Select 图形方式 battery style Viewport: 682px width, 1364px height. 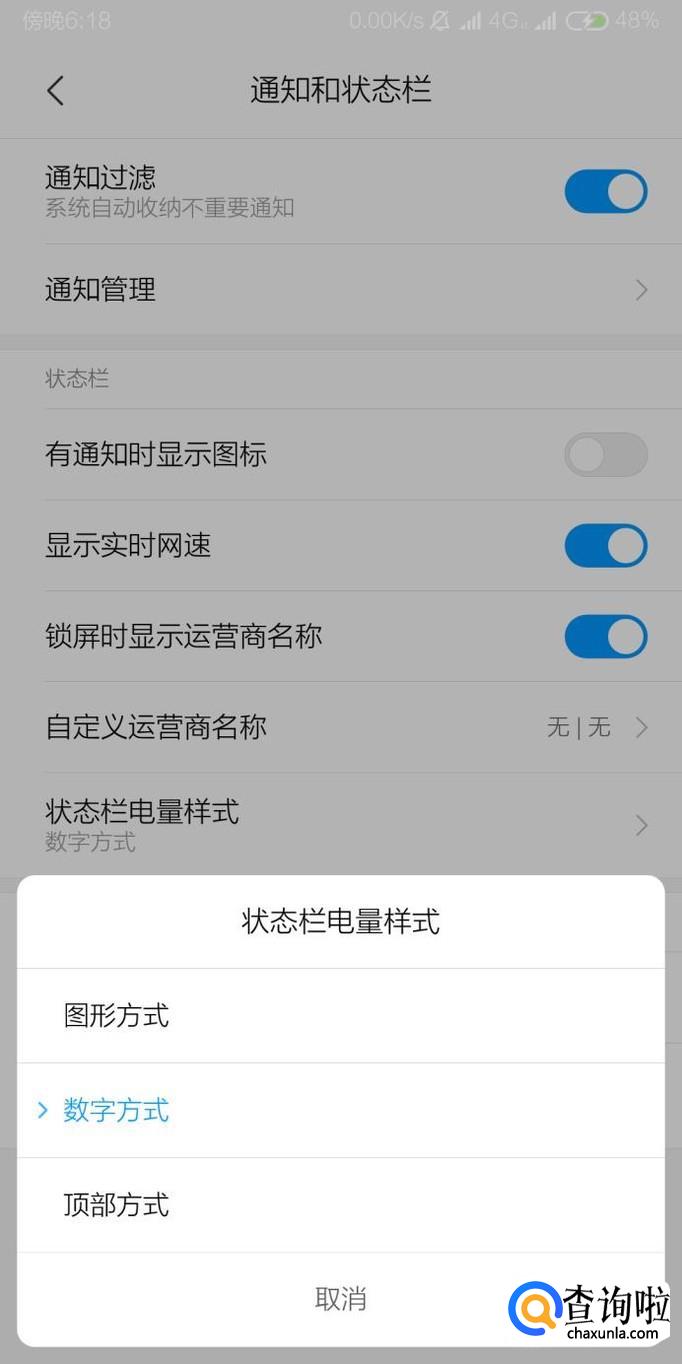click(341, 1016)
